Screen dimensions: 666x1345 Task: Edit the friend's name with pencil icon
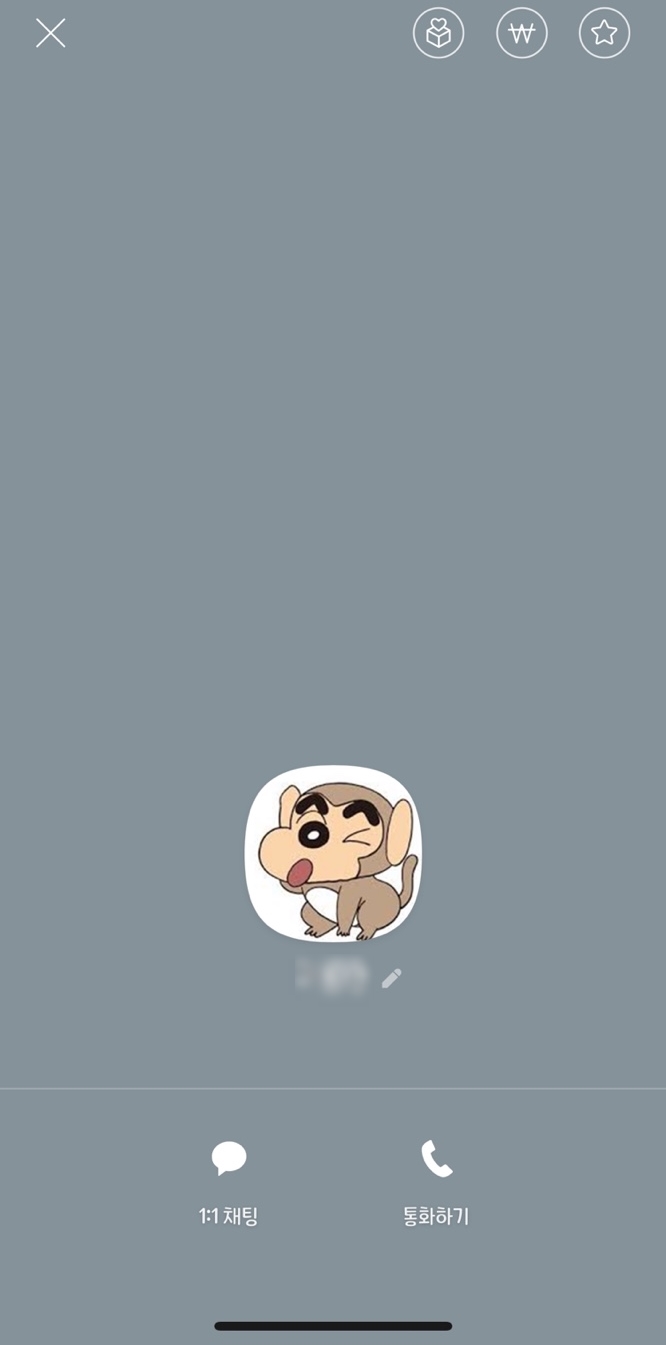pos(391,978)
